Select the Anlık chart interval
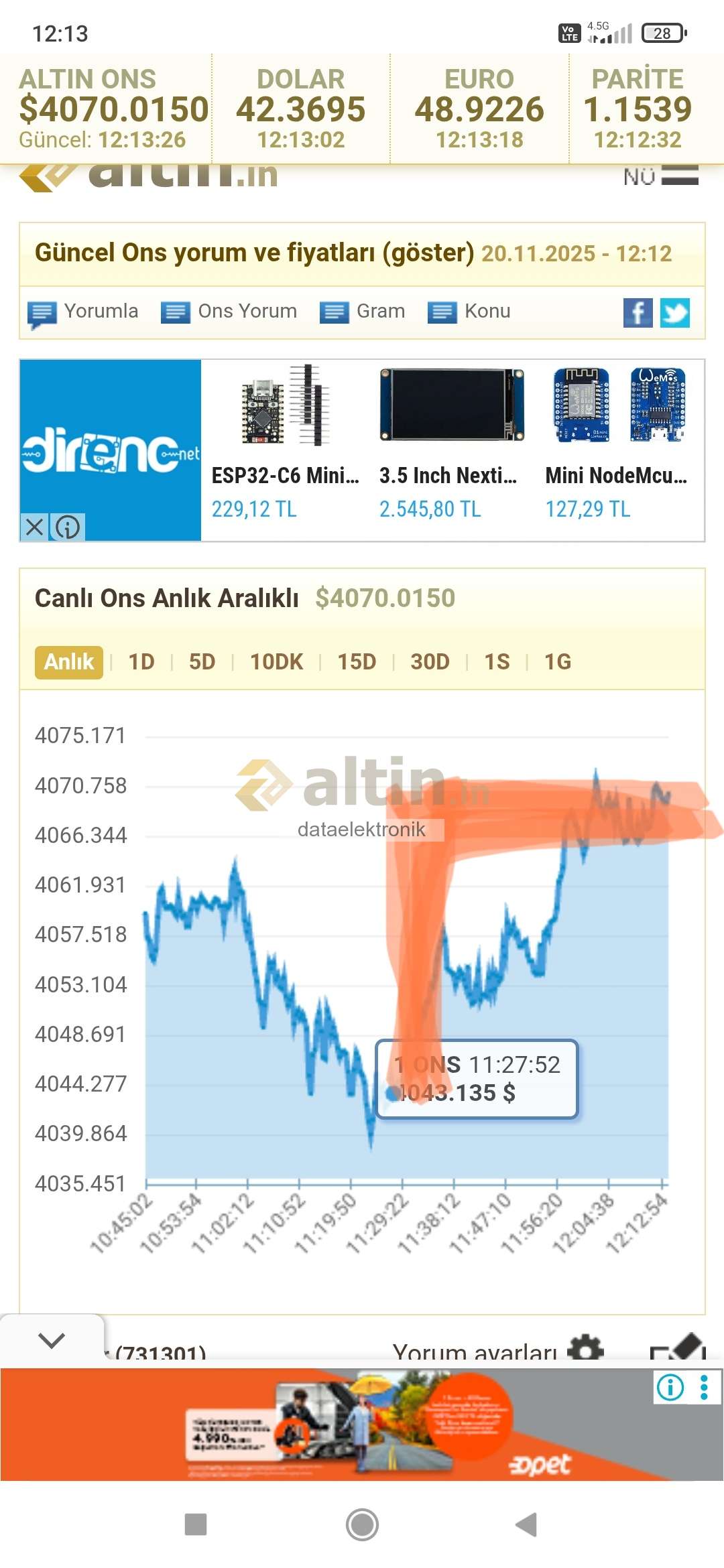This screenshot has width=724, height=1568. point(68,662)
